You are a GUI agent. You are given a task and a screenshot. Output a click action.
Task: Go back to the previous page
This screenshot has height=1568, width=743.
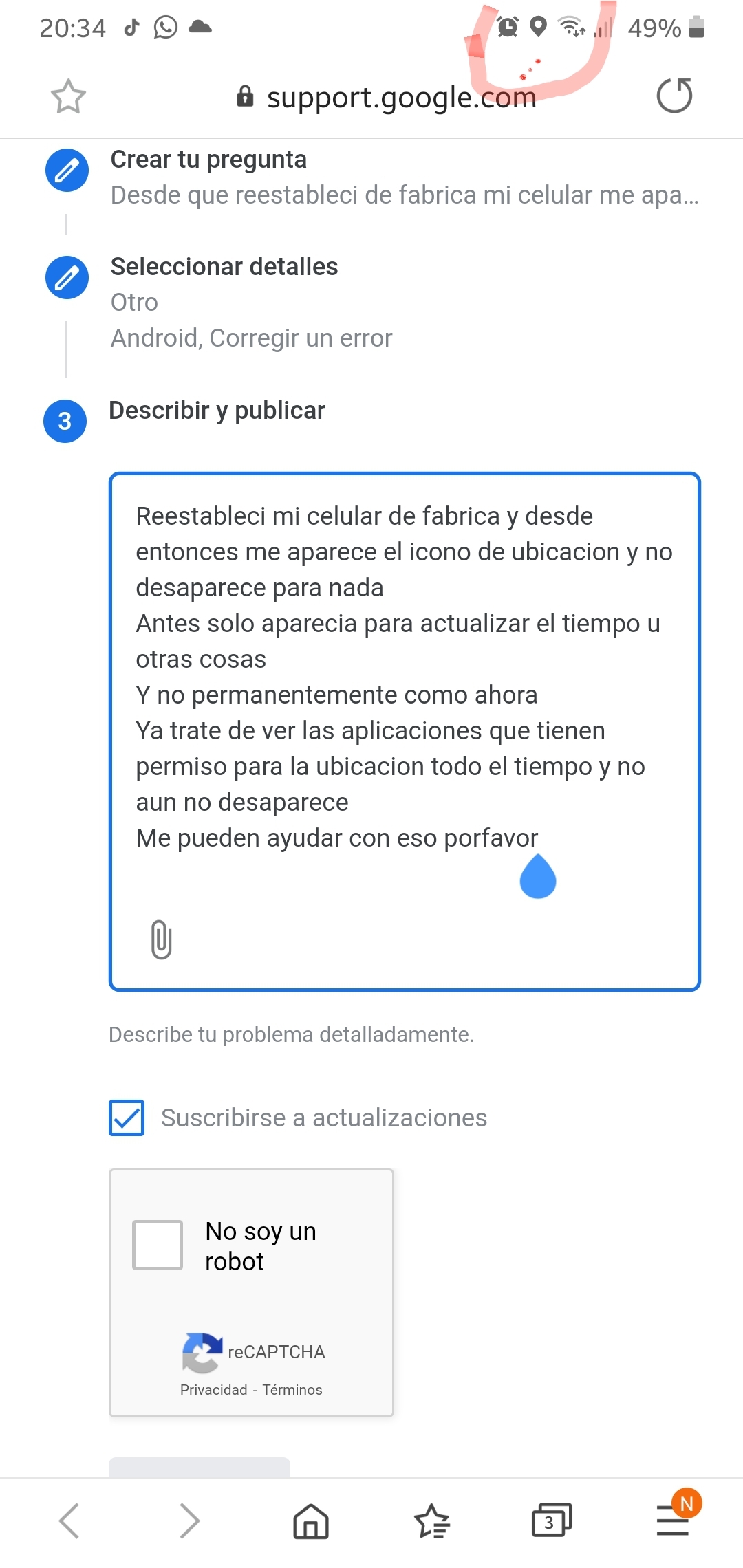click(69, 1520)
